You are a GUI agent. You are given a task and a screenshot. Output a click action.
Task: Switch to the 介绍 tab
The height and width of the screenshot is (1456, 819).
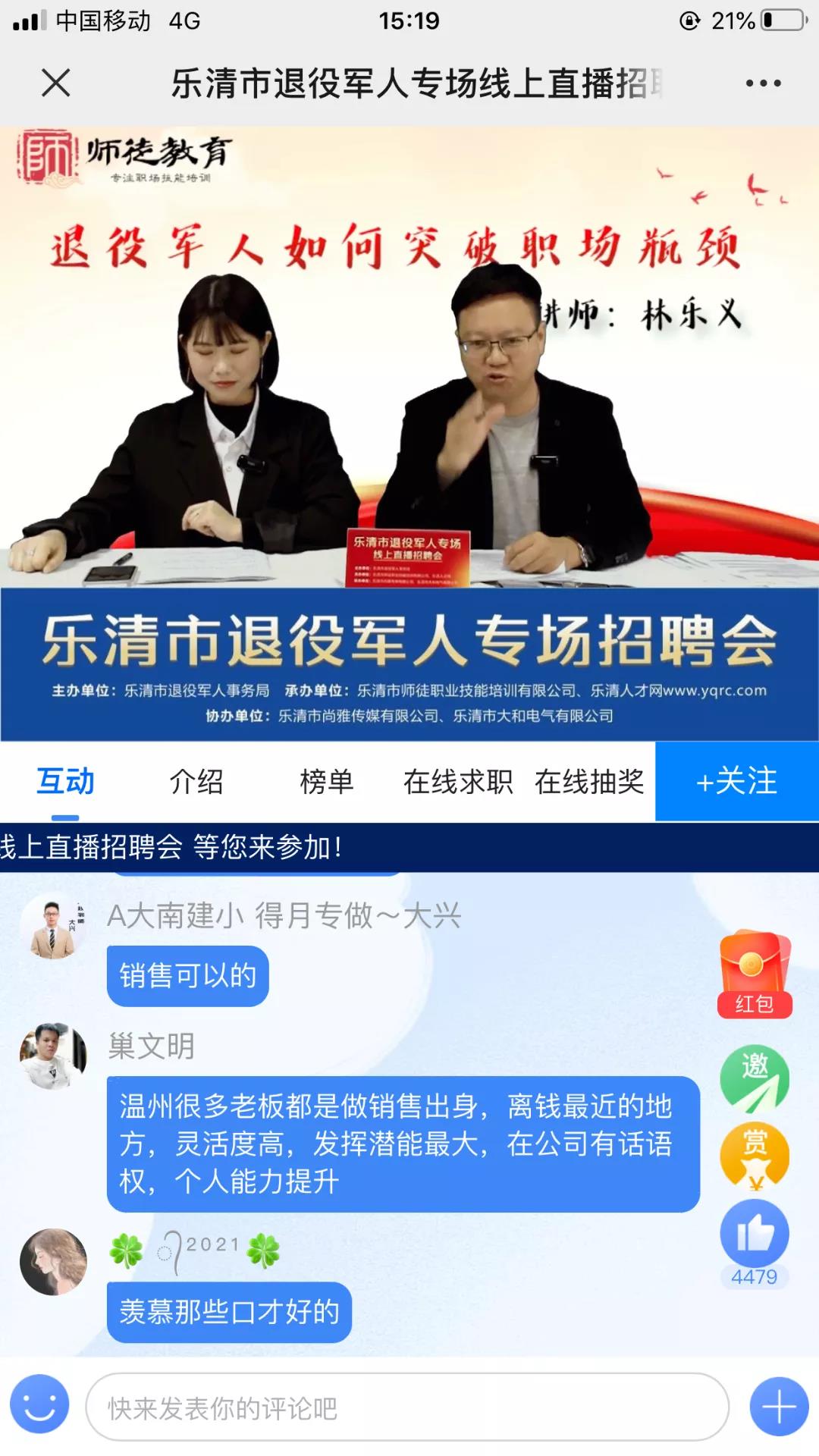196,781
